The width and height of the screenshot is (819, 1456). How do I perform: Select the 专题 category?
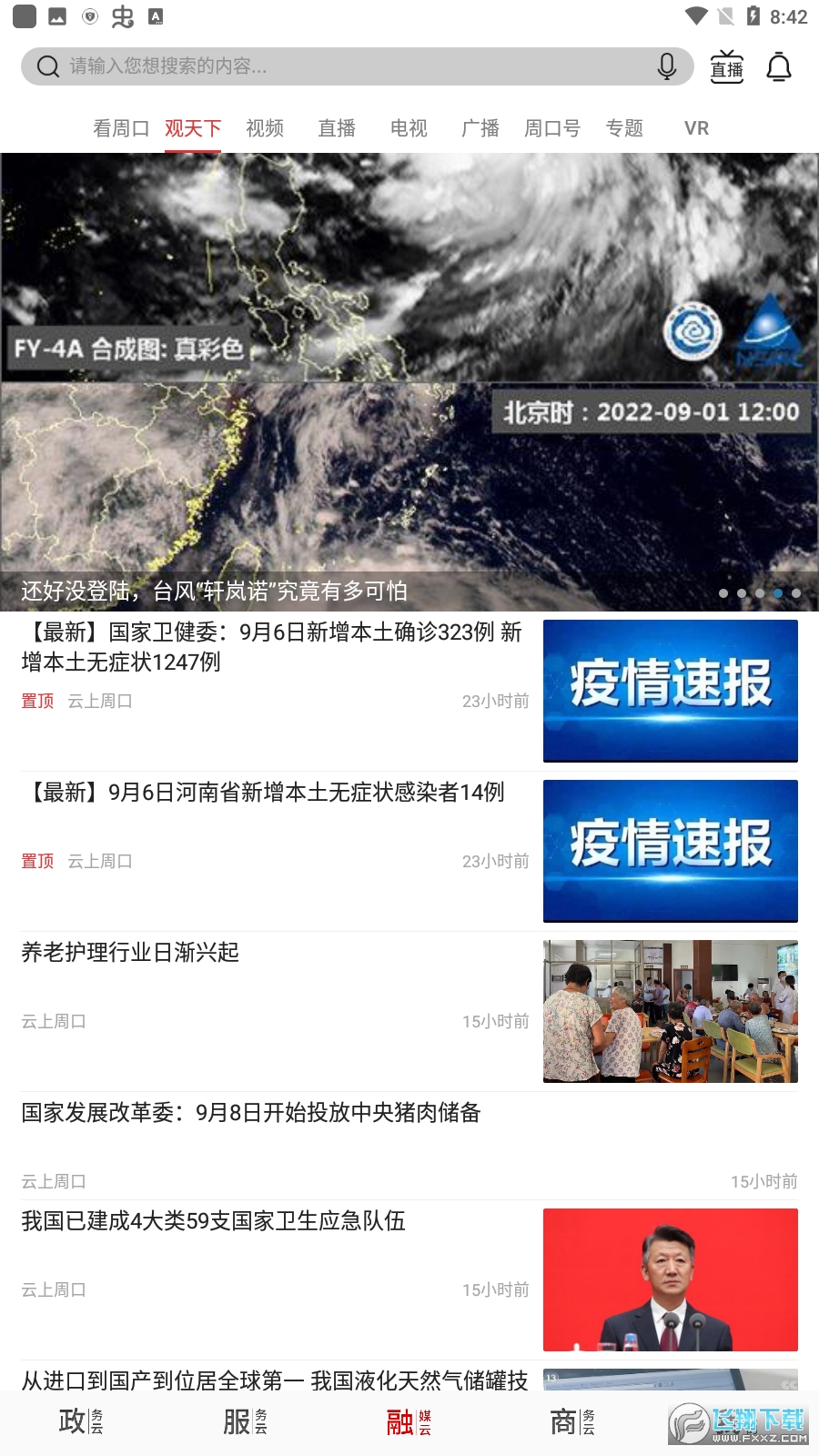(x=625, y=128)
